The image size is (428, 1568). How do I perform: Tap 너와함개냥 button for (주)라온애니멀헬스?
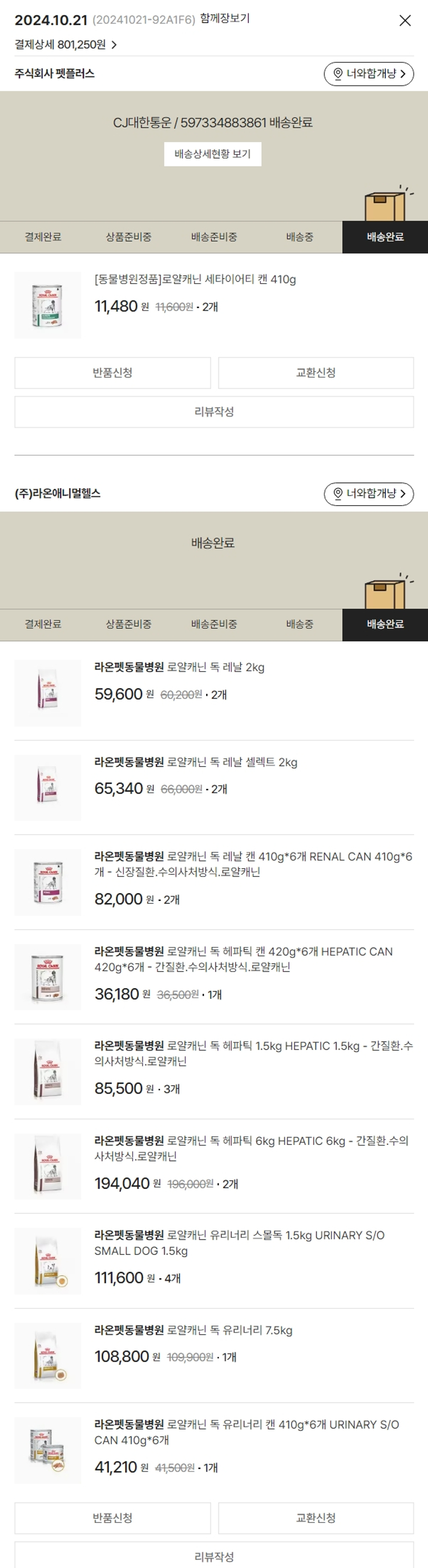368,494
